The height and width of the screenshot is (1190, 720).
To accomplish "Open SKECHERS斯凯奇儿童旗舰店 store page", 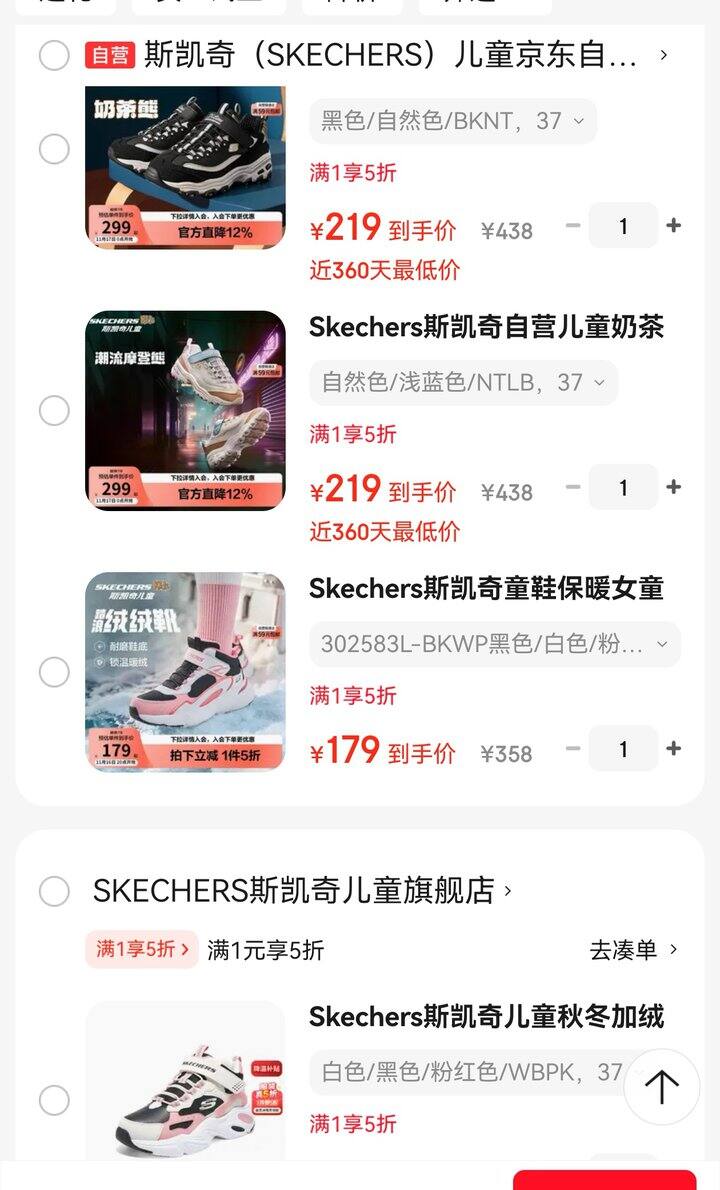I will (x=300, y=890).
